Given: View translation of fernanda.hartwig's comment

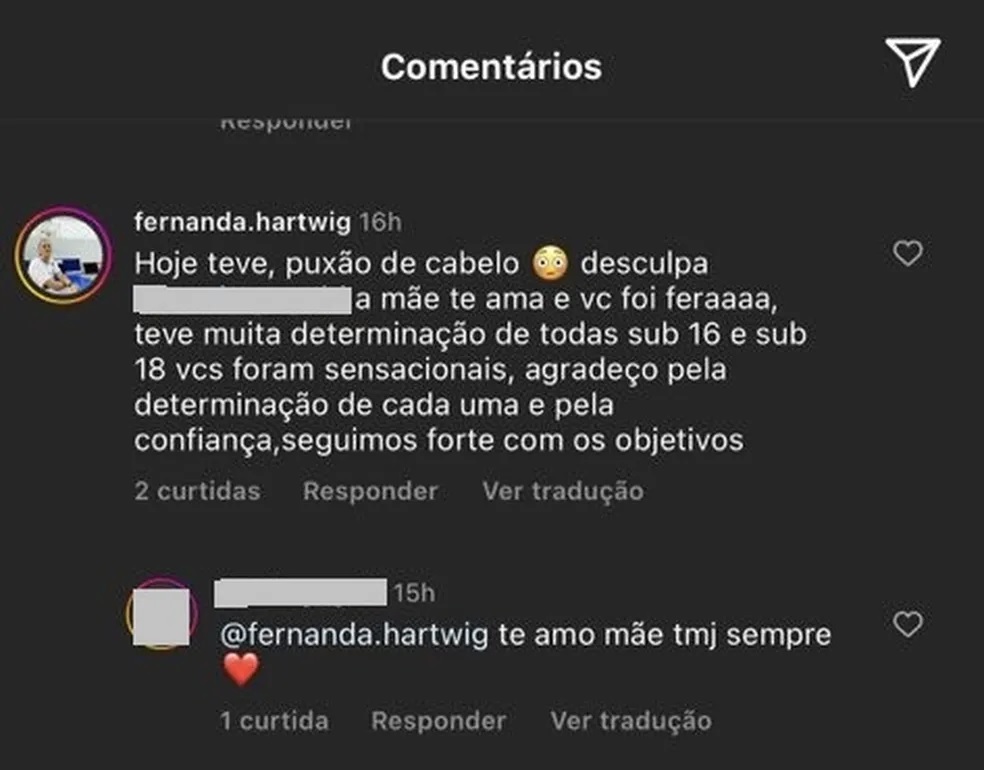Looking at the screenshot, I should 562,491.
